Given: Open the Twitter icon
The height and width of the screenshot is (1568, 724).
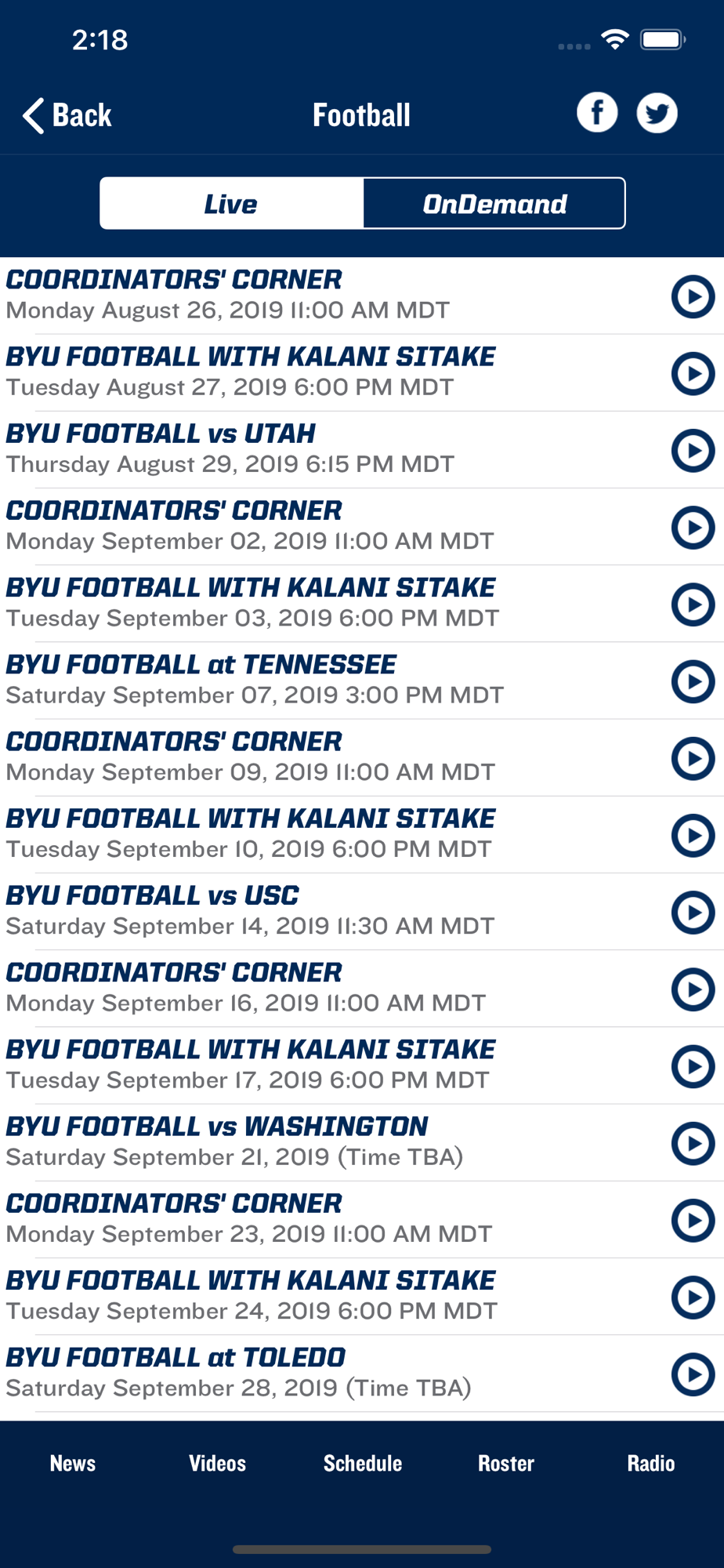Looking at the screenshot, I should coord(657,112).
